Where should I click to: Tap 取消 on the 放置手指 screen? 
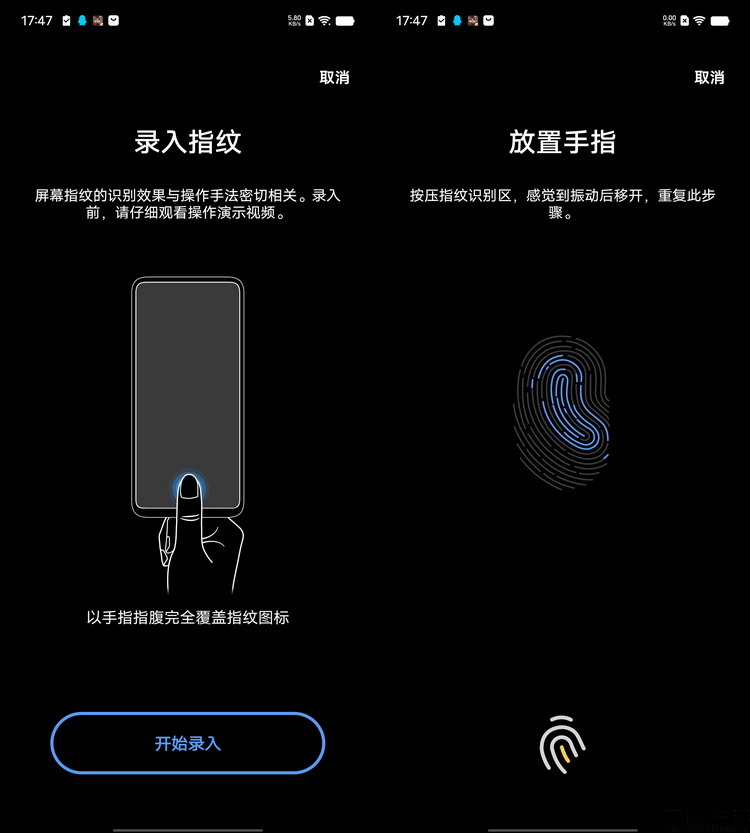pos(709,78)
